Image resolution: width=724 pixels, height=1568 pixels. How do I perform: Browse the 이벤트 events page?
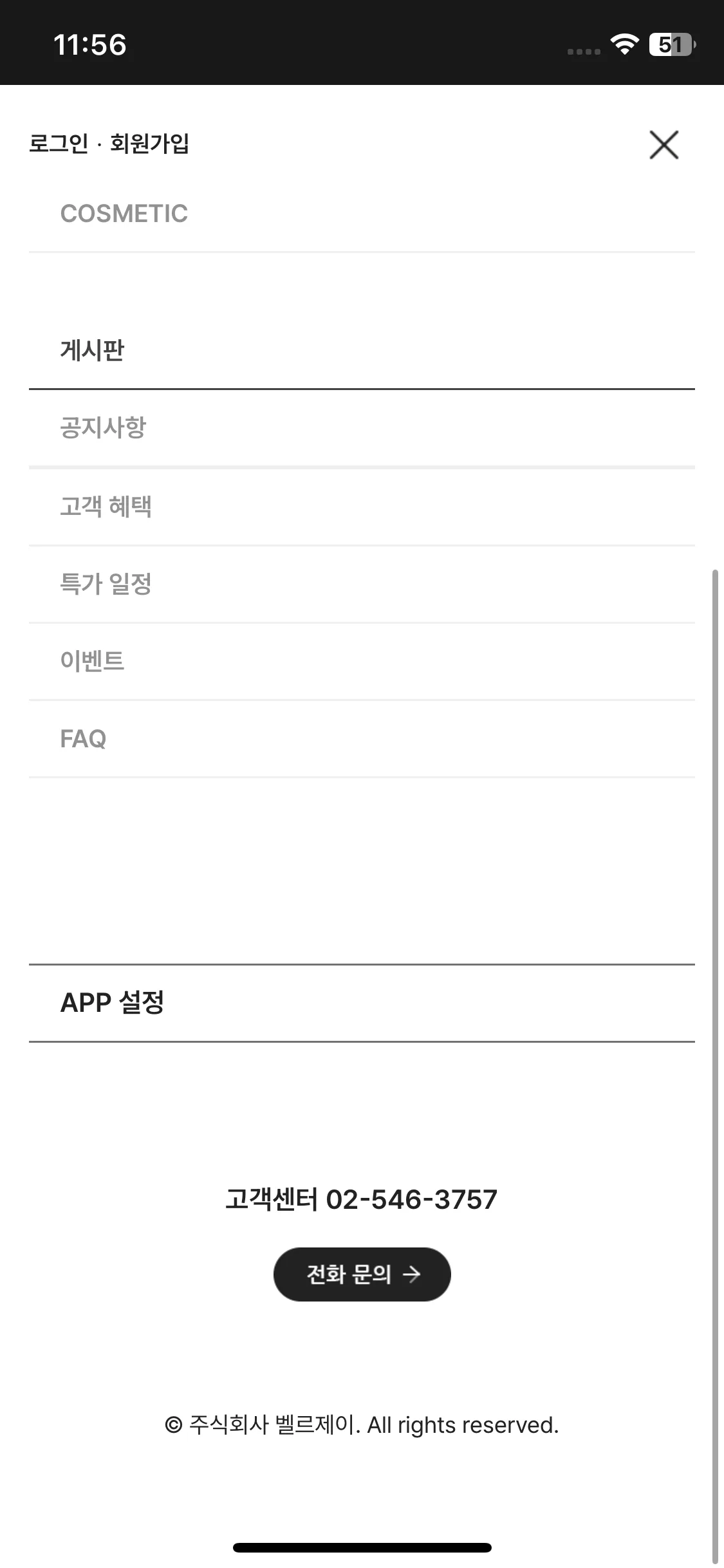coord(93,661)
